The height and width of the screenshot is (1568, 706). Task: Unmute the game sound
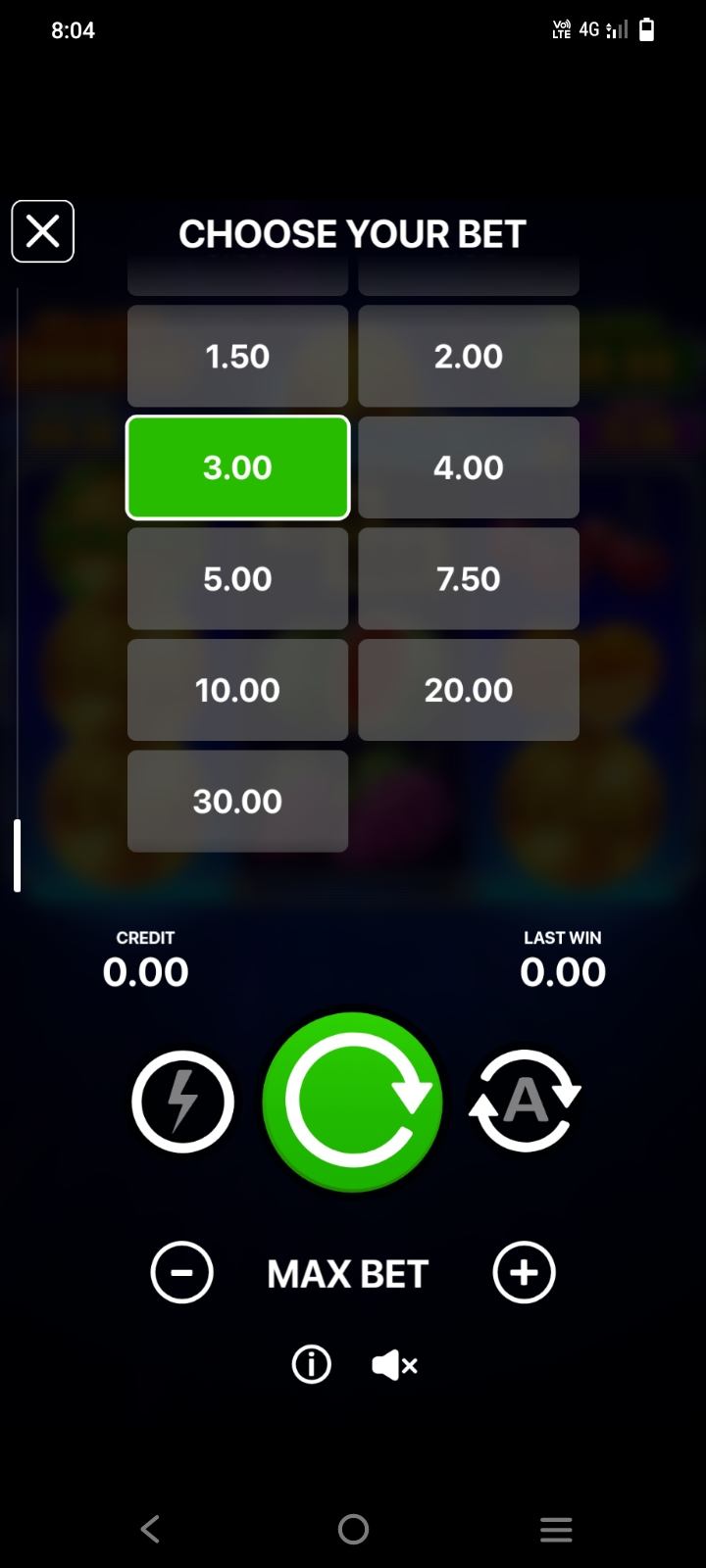click(394, 1365)
